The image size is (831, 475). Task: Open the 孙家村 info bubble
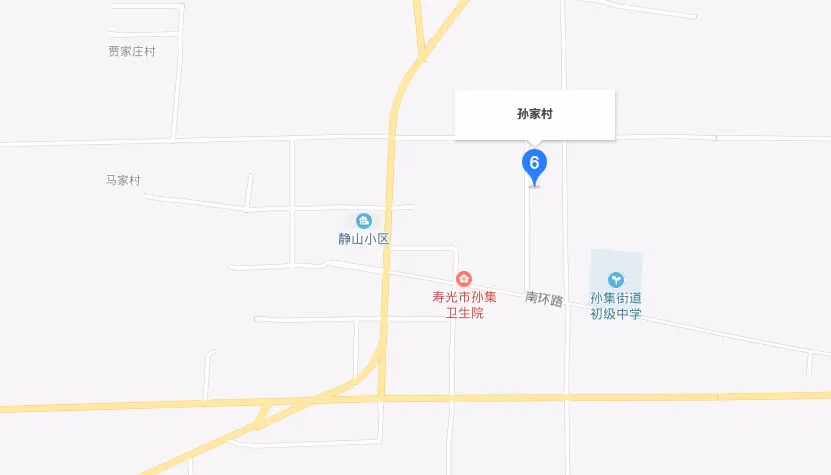pyautogui.click(x=534, y=114)
